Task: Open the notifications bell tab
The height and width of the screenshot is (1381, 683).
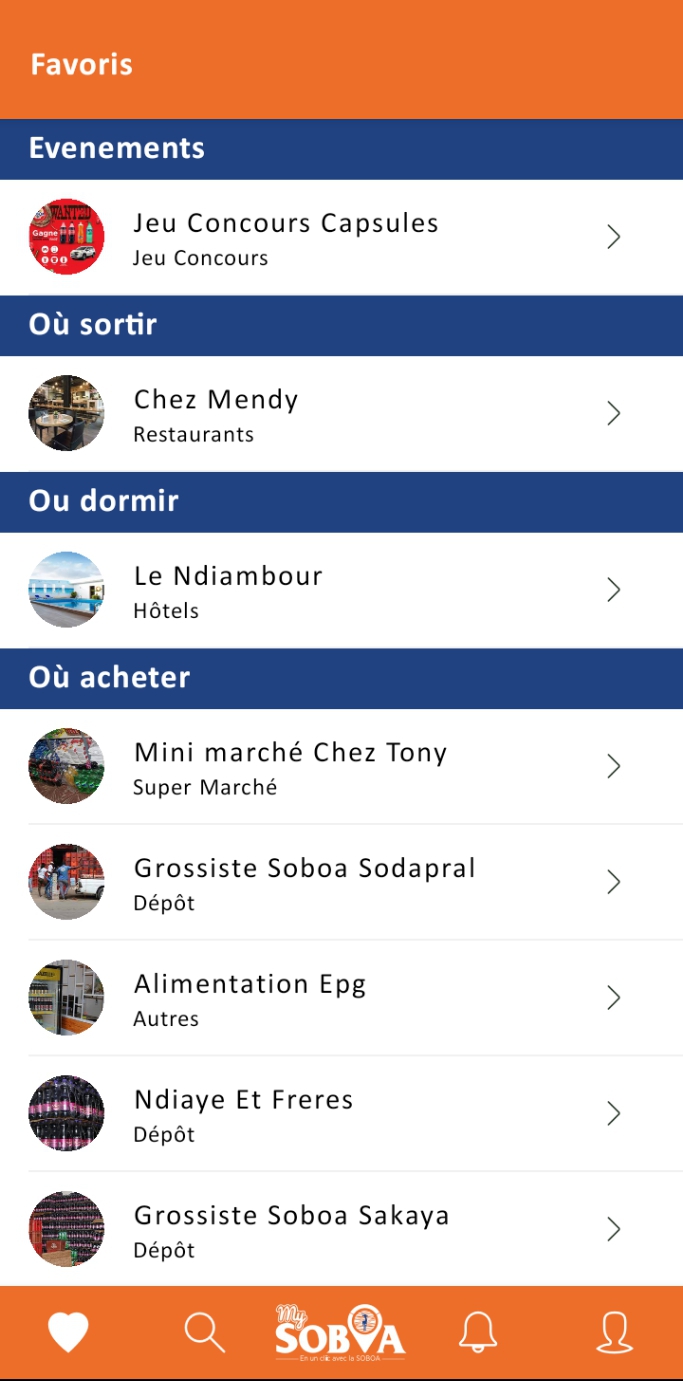Action: 478,1332
